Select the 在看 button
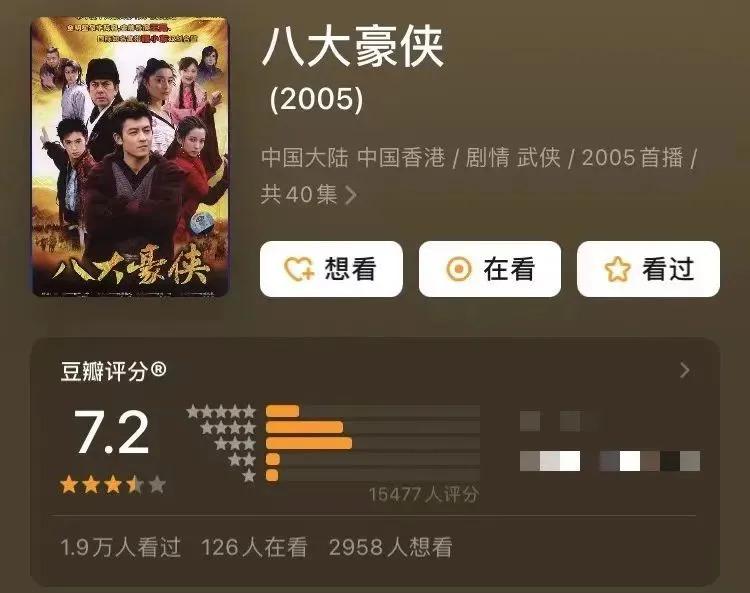The height and width of the screenshot is (593, 750). click(490, 269)
